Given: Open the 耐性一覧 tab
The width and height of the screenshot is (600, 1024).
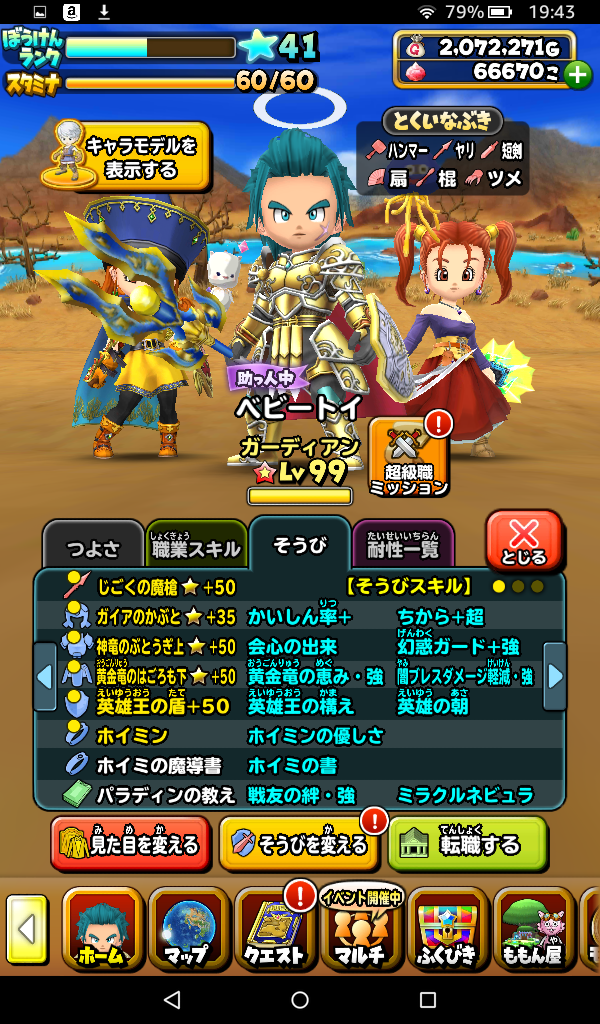Looking at the screenshot, I should click(403, 547).
